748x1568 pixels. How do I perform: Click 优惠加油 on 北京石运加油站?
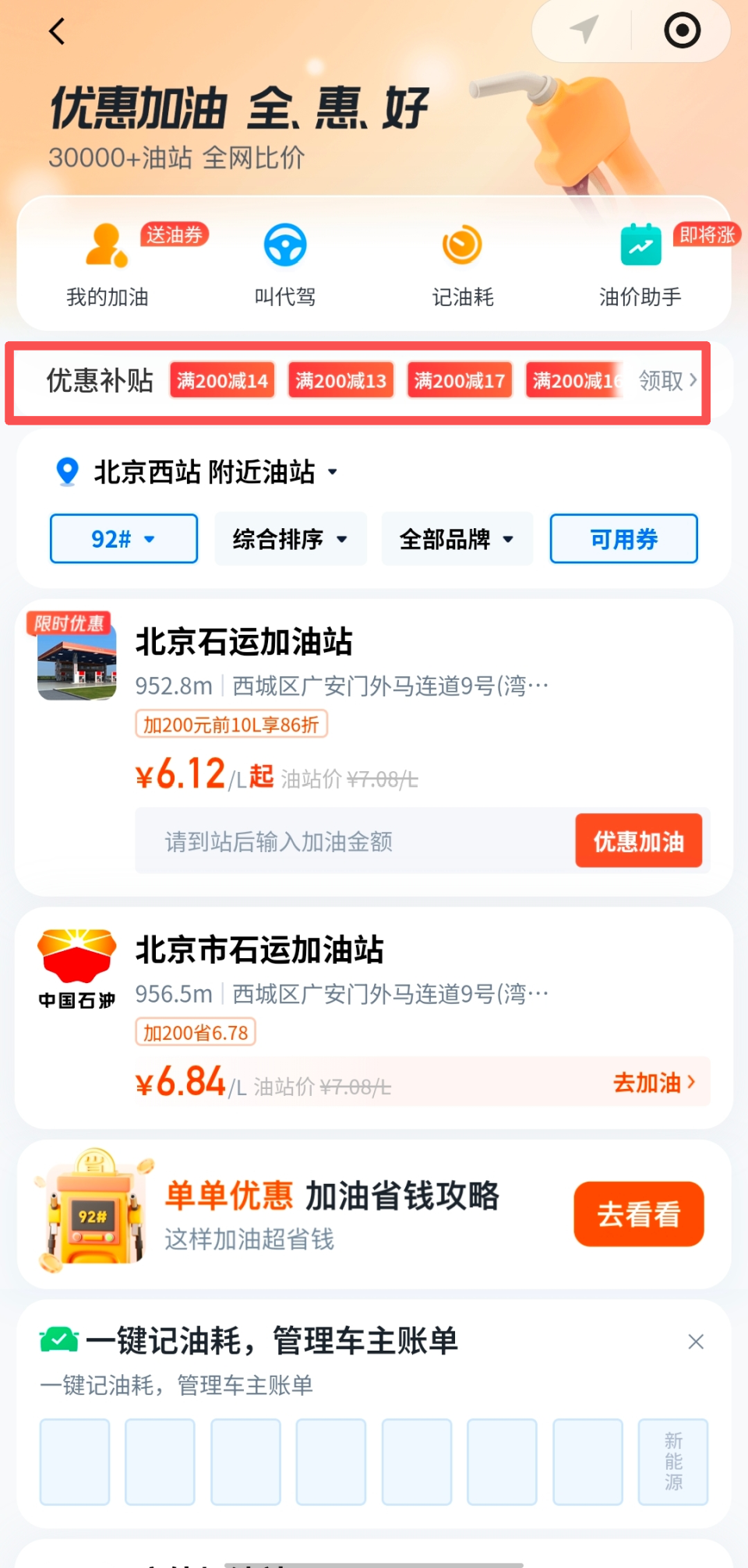638,841
